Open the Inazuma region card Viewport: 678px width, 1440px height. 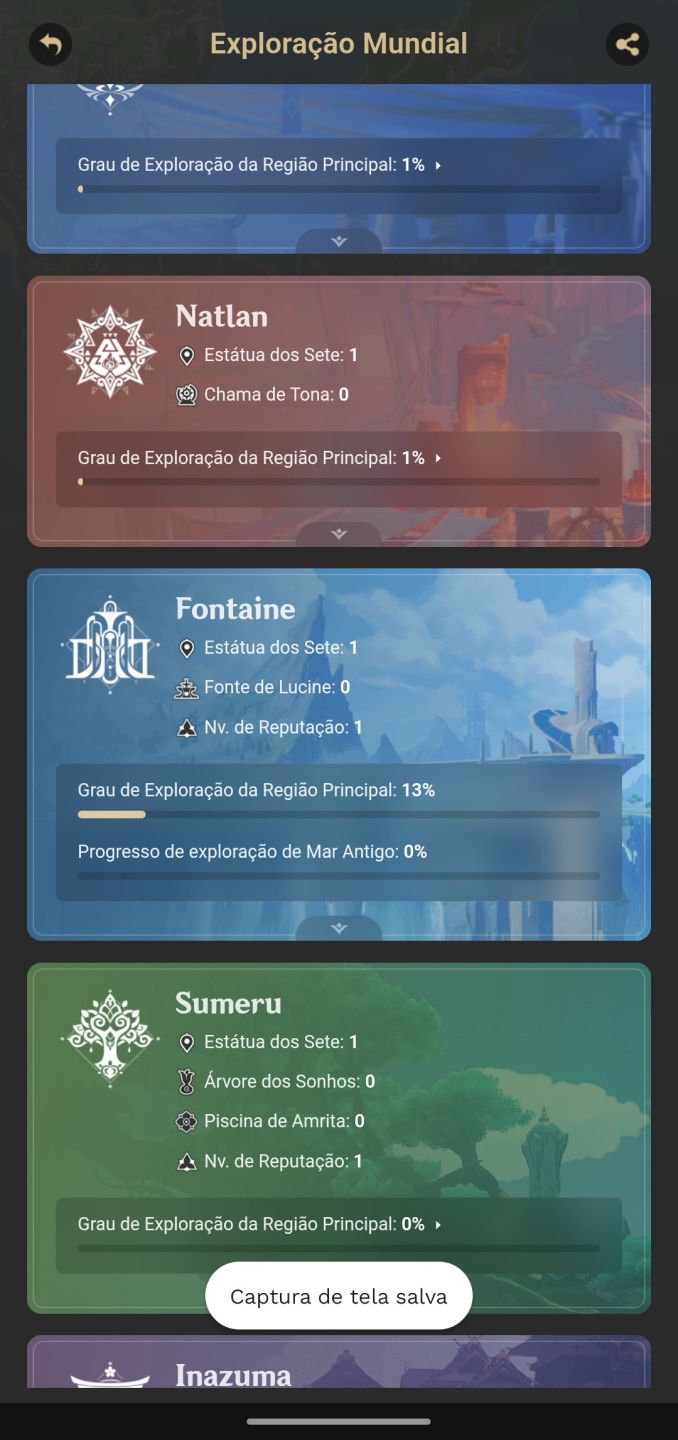(339, 1362)
